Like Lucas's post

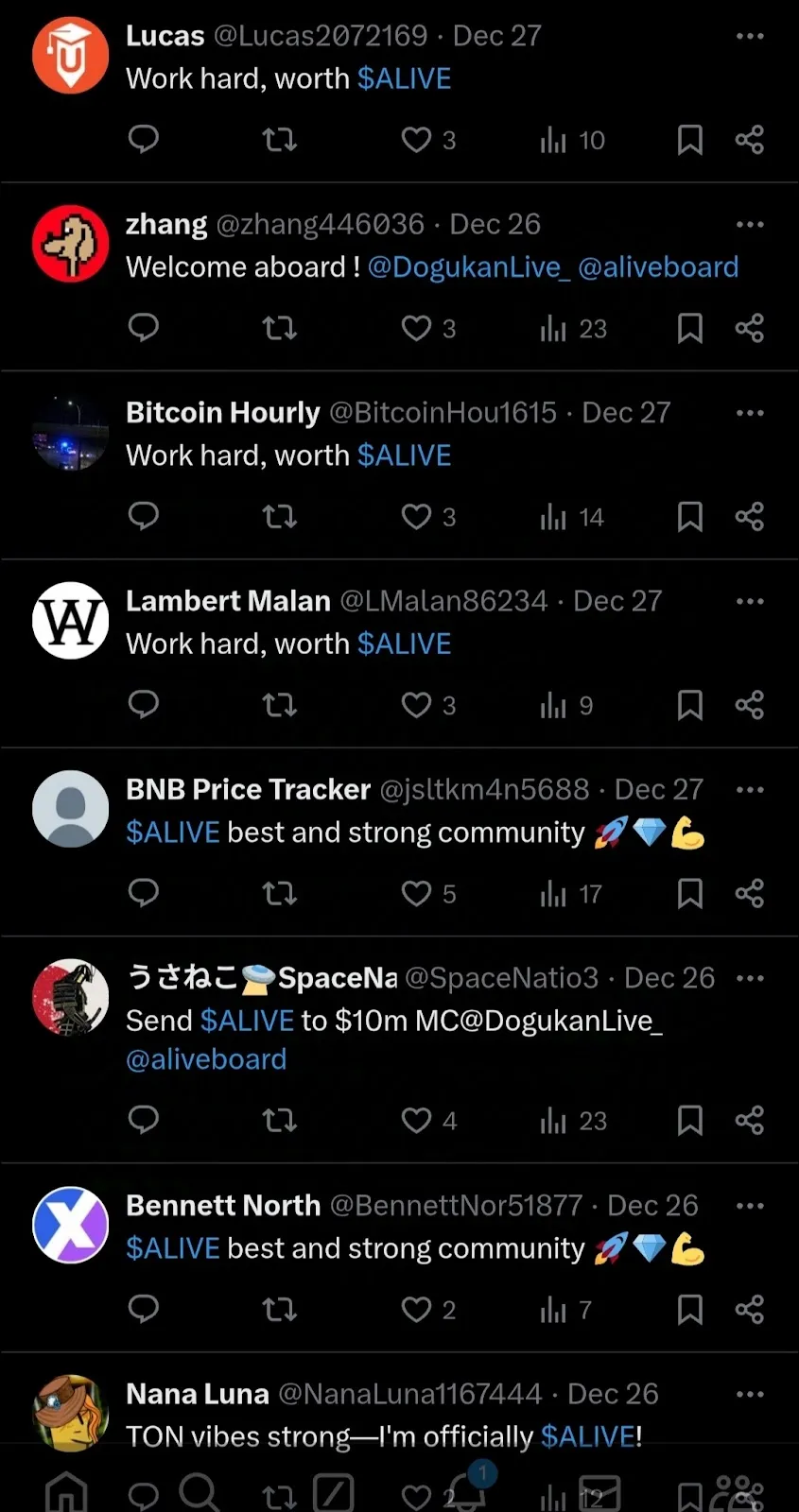(416, 140)
